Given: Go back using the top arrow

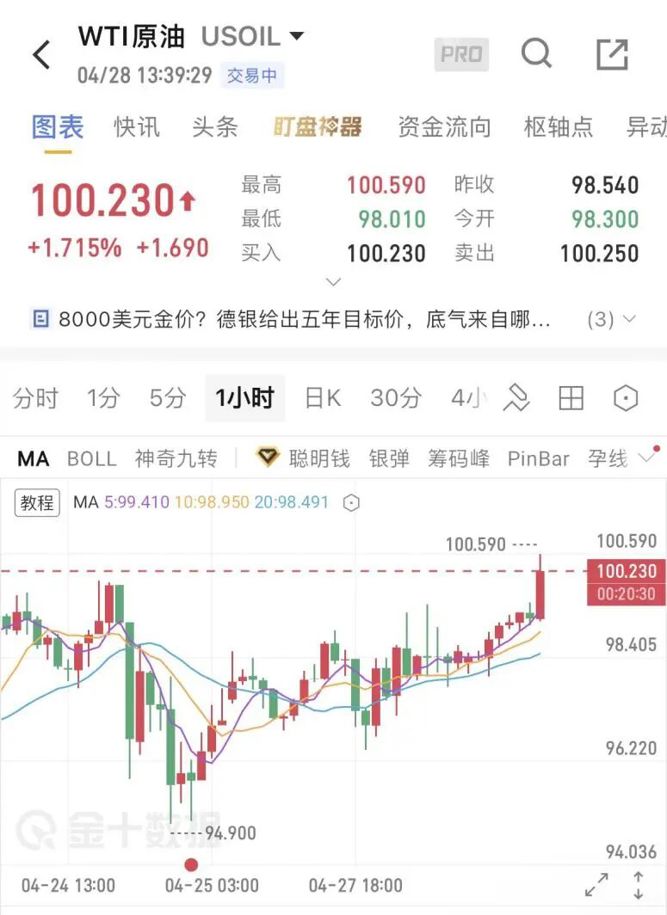Looking at the screenshot, I should (41, 54).
